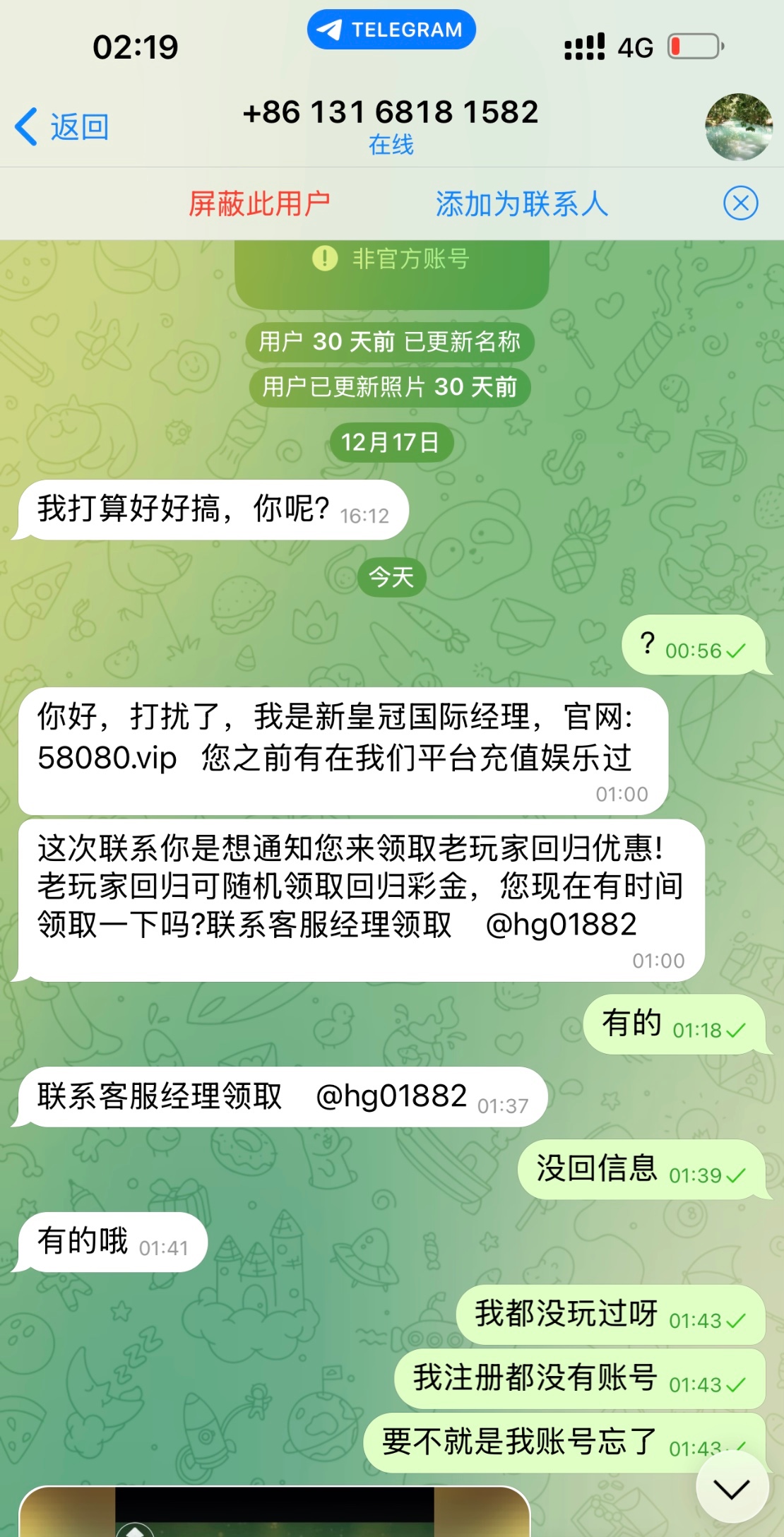Open the contact's profile photo
Image resolution: width=784 pixels, height=1537 pixels.
[x=738, y=127]
